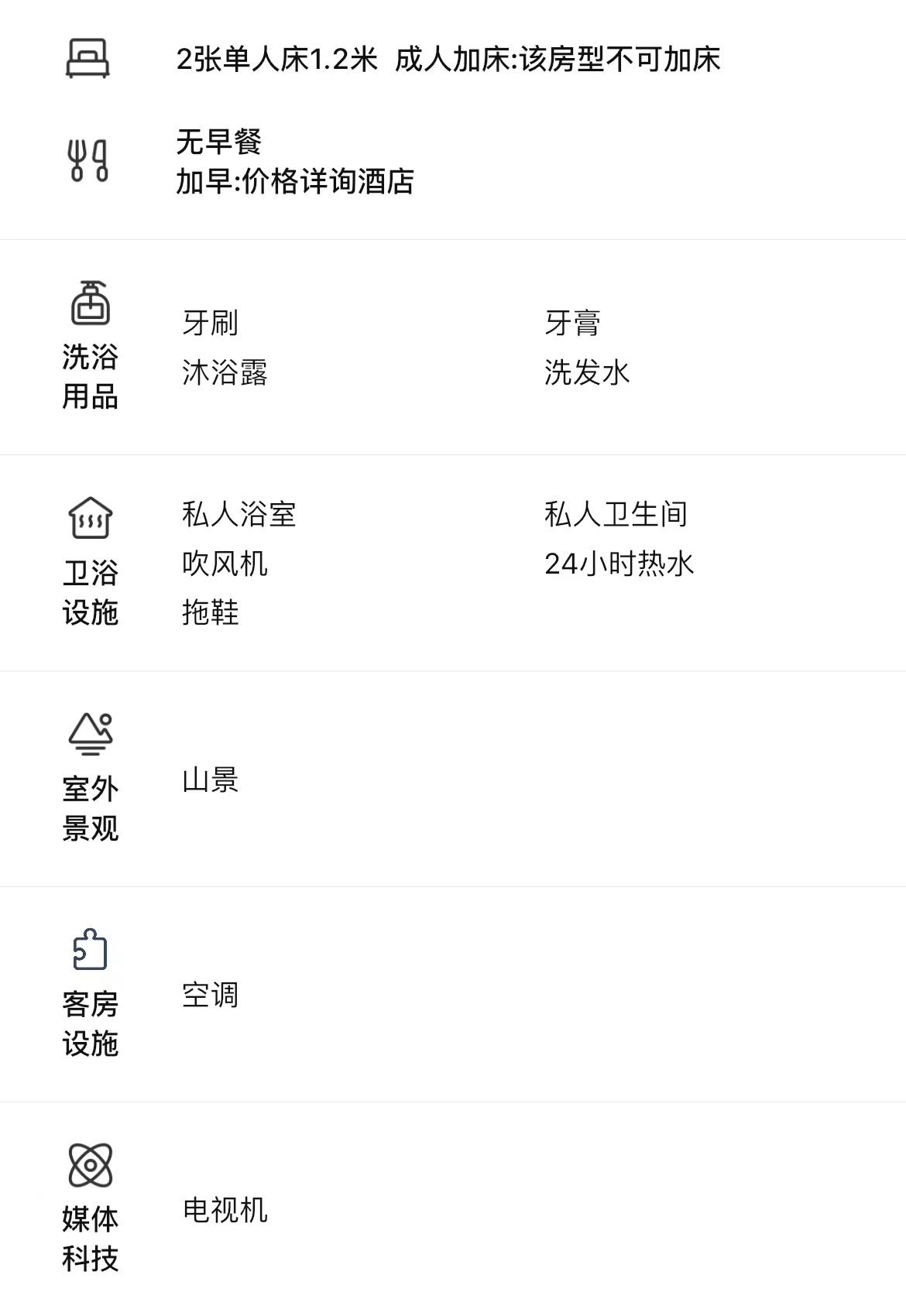This screenshot has height=1316, width=906.
Task: Click the 山景 view label
Action: [x=207, y=782]
